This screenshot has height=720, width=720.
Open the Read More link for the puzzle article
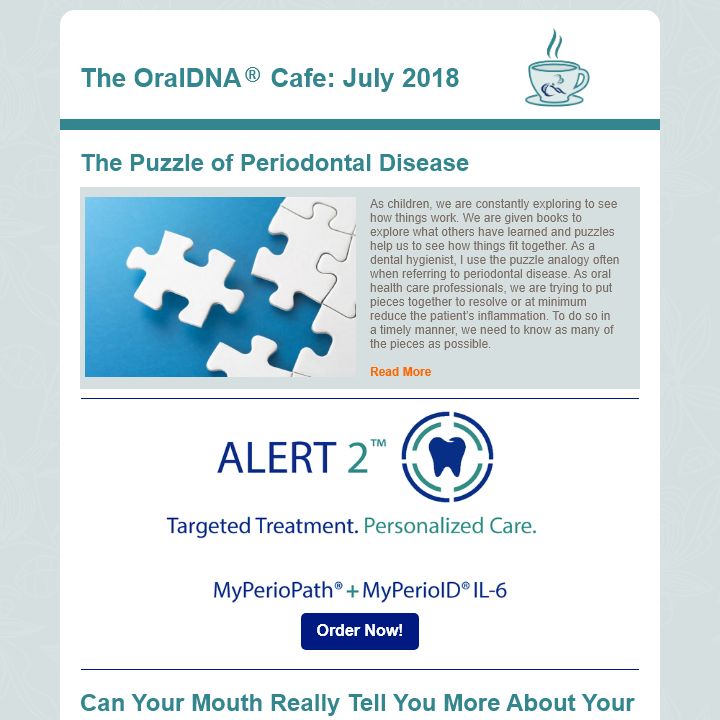tap(400, 372)
